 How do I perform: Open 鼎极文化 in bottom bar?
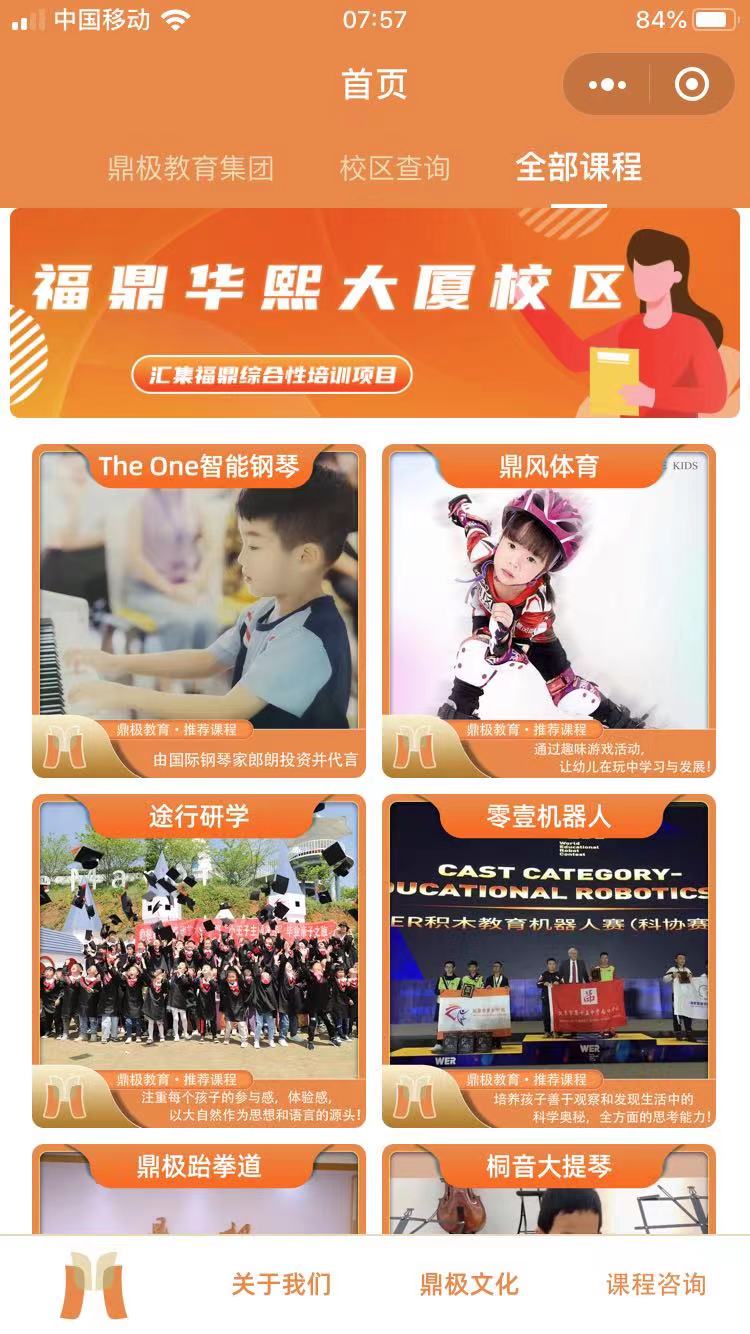tap(469, 1284)
